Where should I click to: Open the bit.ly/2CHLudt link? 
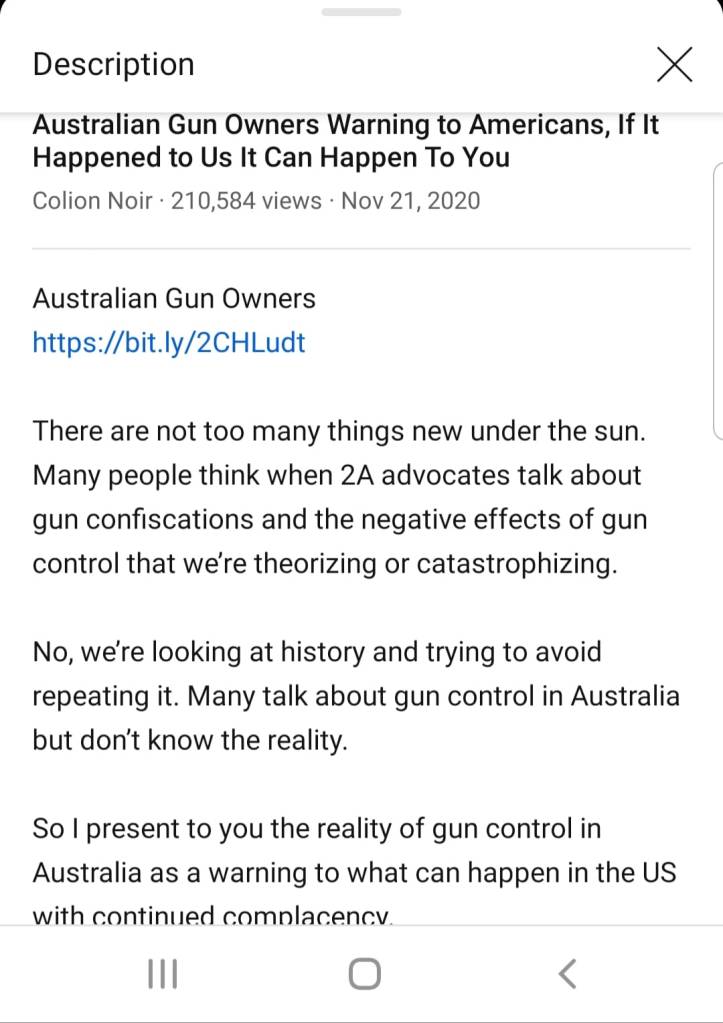click(169, 343)
